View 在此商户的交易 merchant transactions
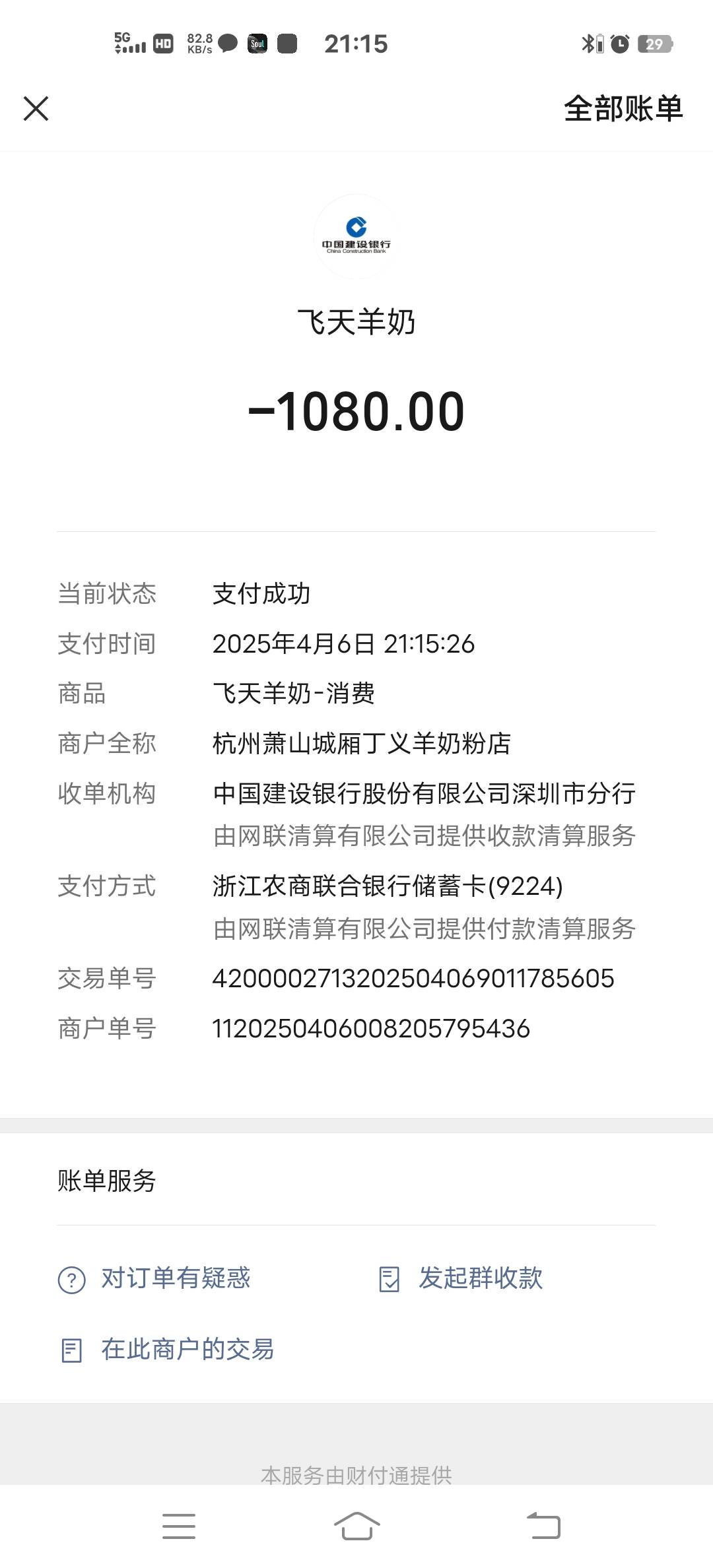Image resolution: width=713 pixels, height=1568 pixels. [187, 1350]
